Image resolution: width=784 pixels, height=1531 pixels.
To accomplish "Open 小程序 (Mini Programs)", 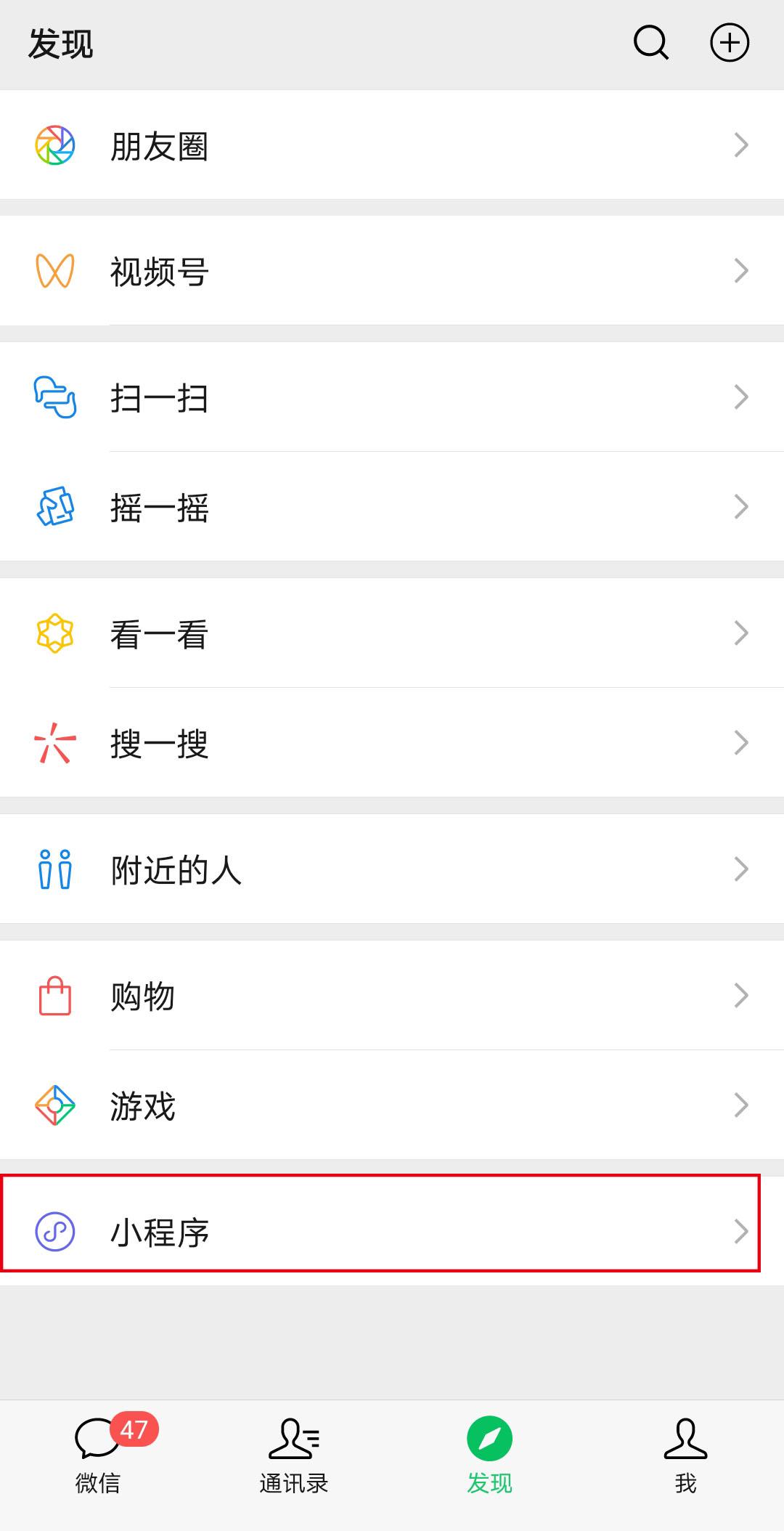I will [x=392, y=1231].
